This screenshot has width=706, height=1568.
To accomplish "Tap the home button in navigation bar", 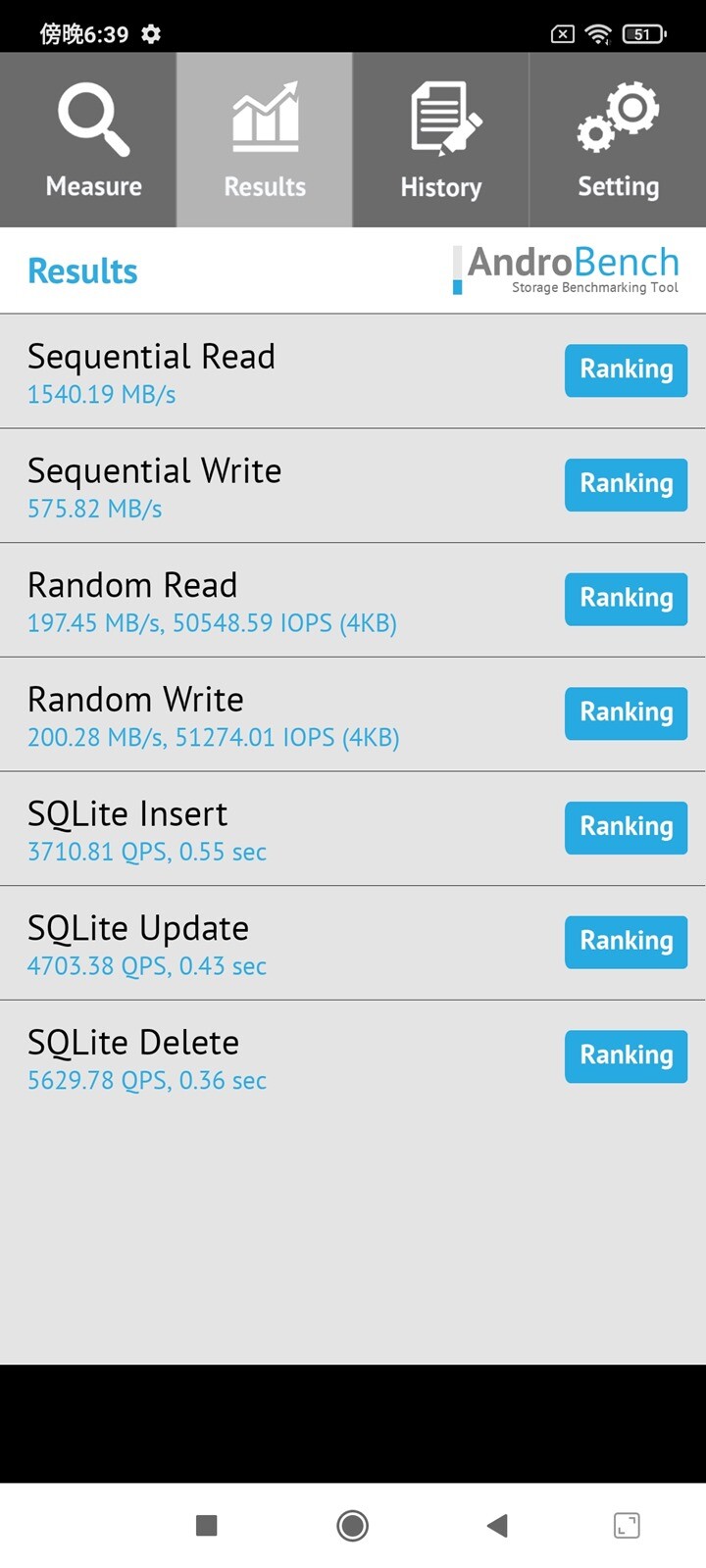I will [x=352, y=1525].
